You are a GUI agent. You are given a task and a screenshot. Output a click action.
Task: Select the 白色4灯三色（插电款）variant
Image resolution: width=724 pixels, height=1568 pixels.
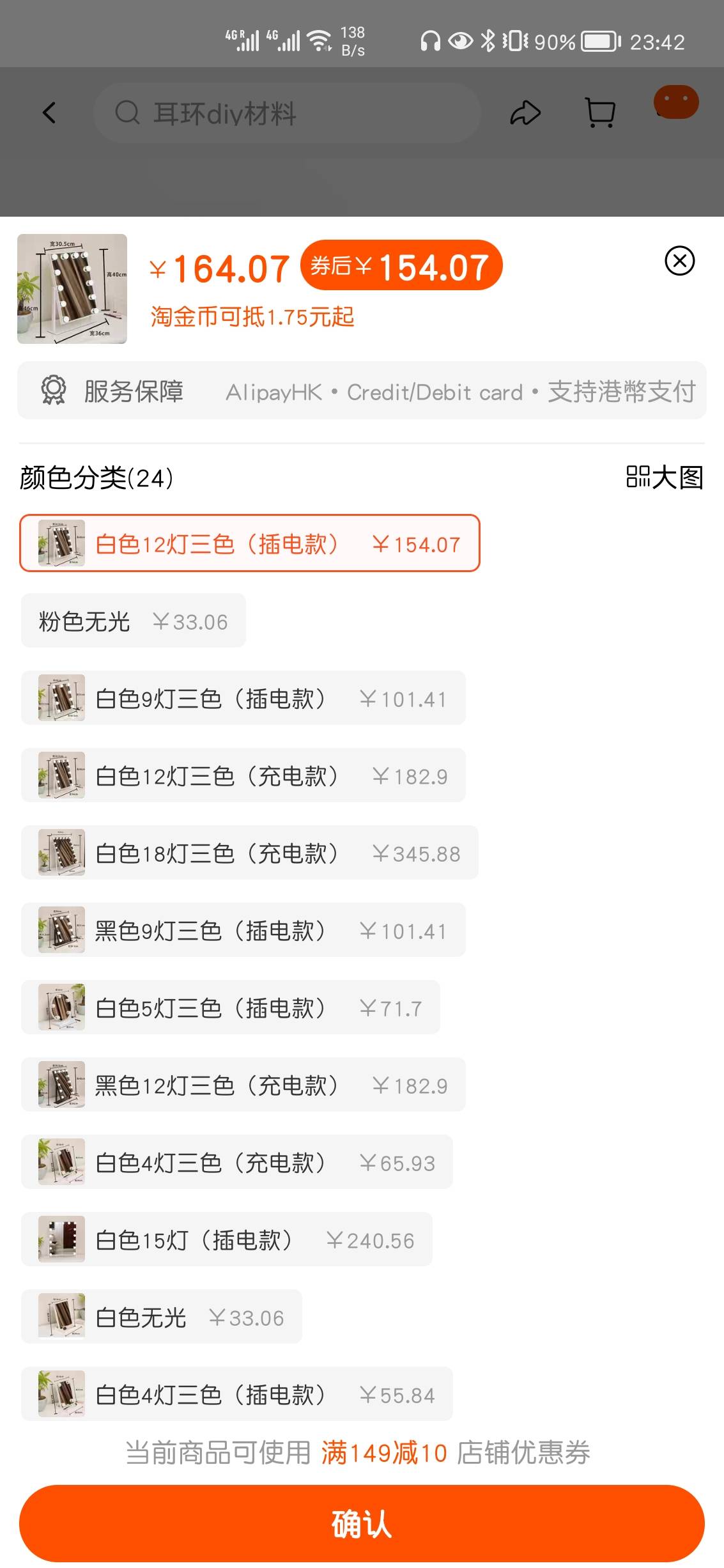(236, 1394)
